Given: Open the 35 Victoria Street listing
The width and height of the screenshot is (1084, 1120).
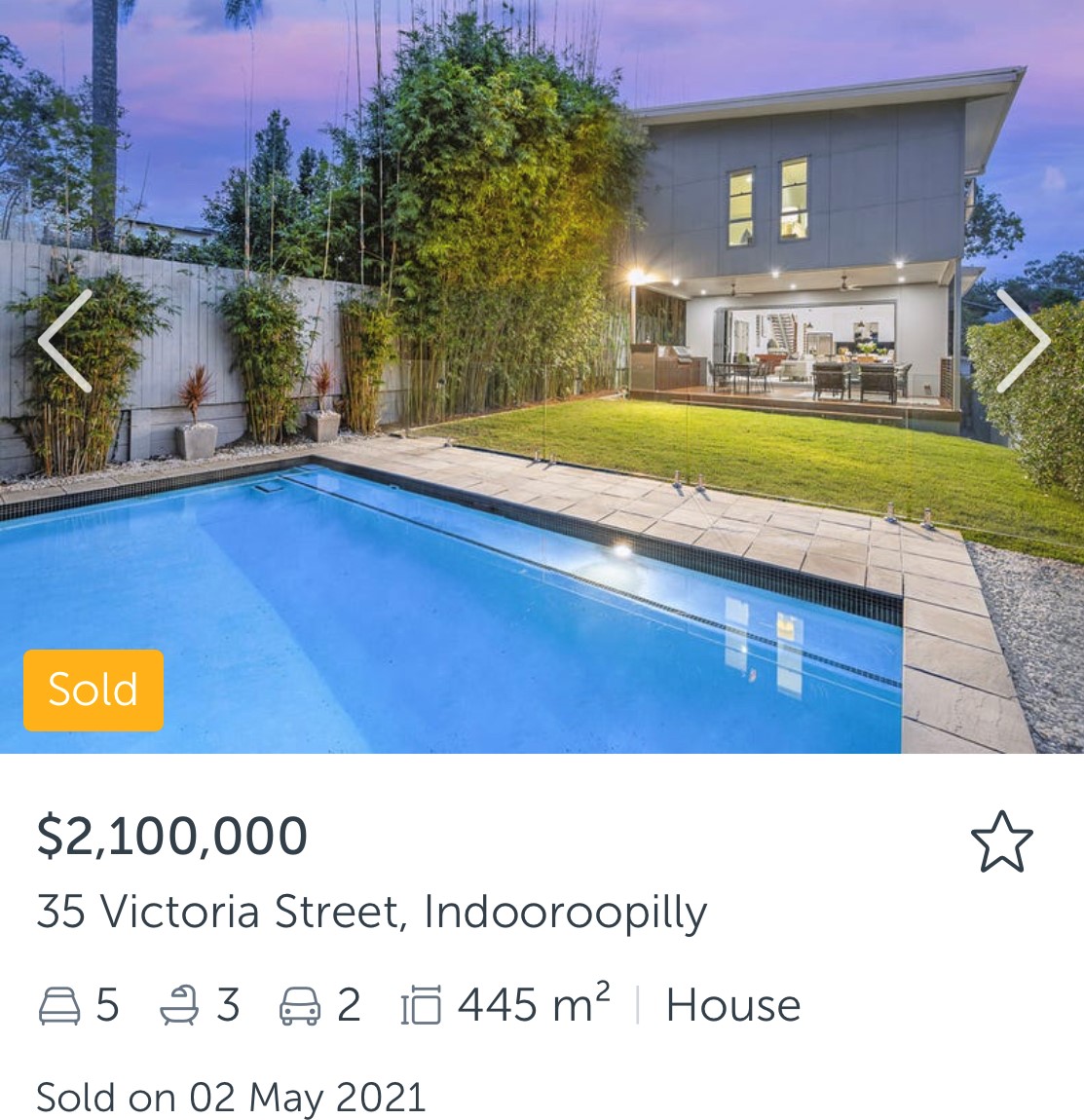Looking at the screenshot, I should (x=371, y=913).
